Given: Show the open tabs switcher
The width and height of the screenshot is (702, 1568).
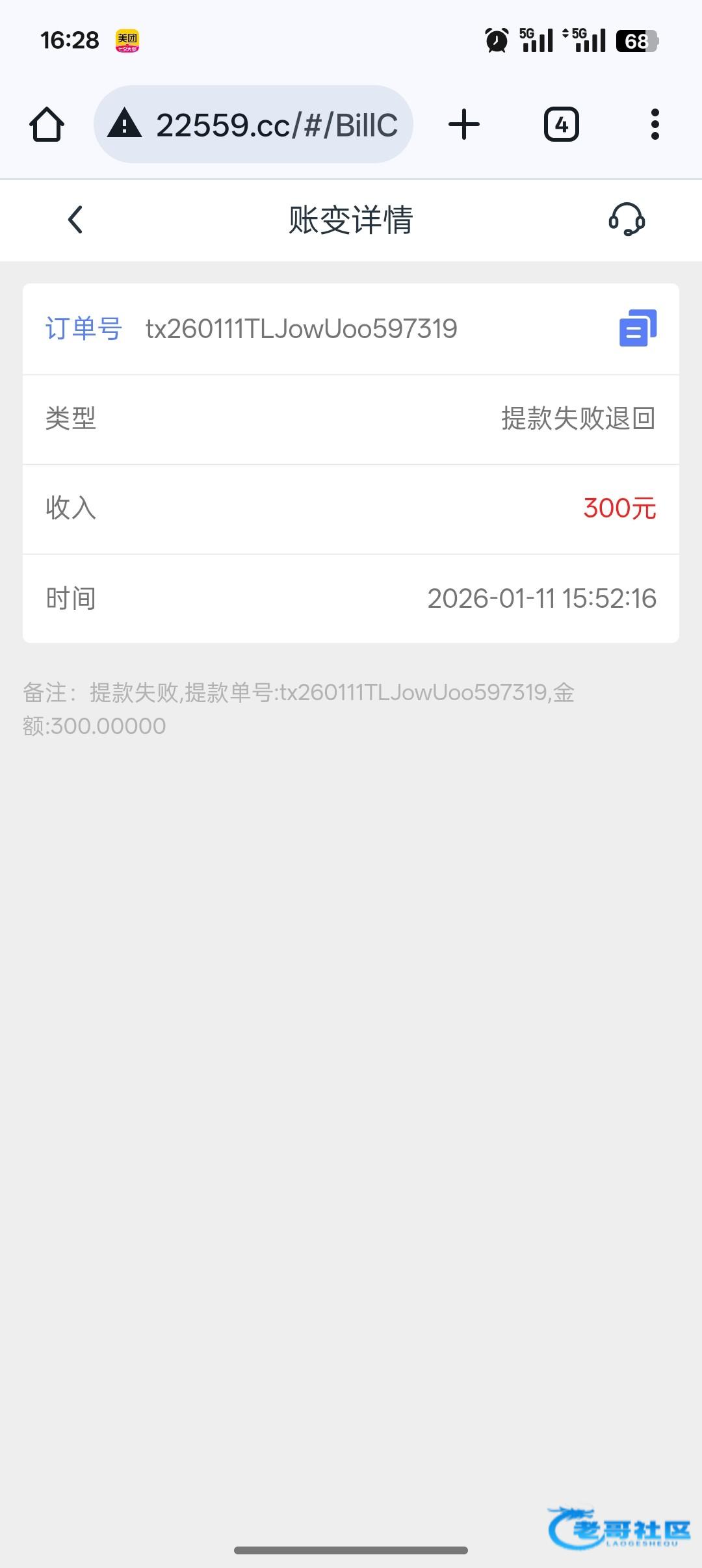Looking at the screenshot, I should [x=561, y=124].
